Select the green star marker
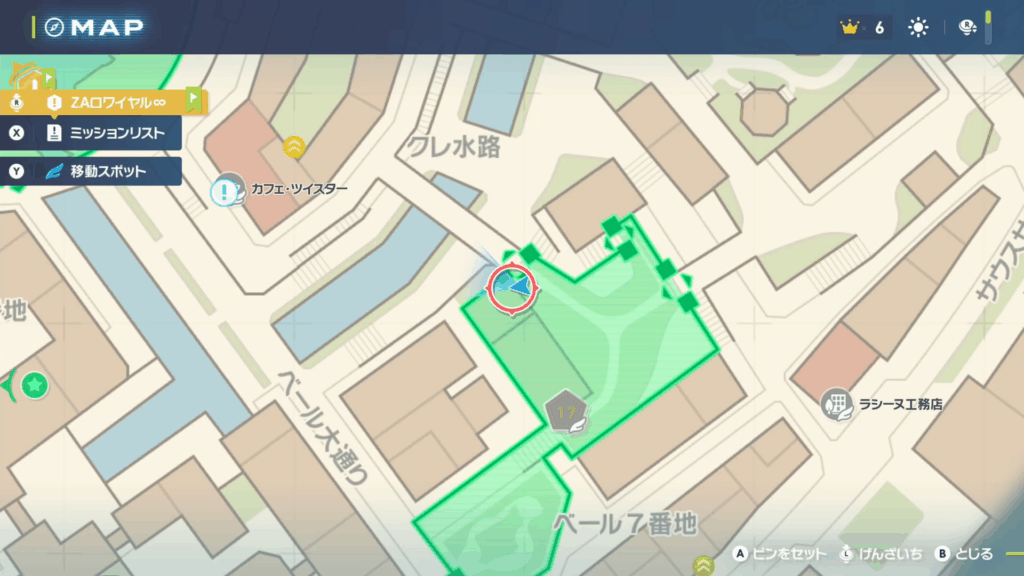Image resolution: width=1024 pixels, height=576 pixels. coord(35,384)
